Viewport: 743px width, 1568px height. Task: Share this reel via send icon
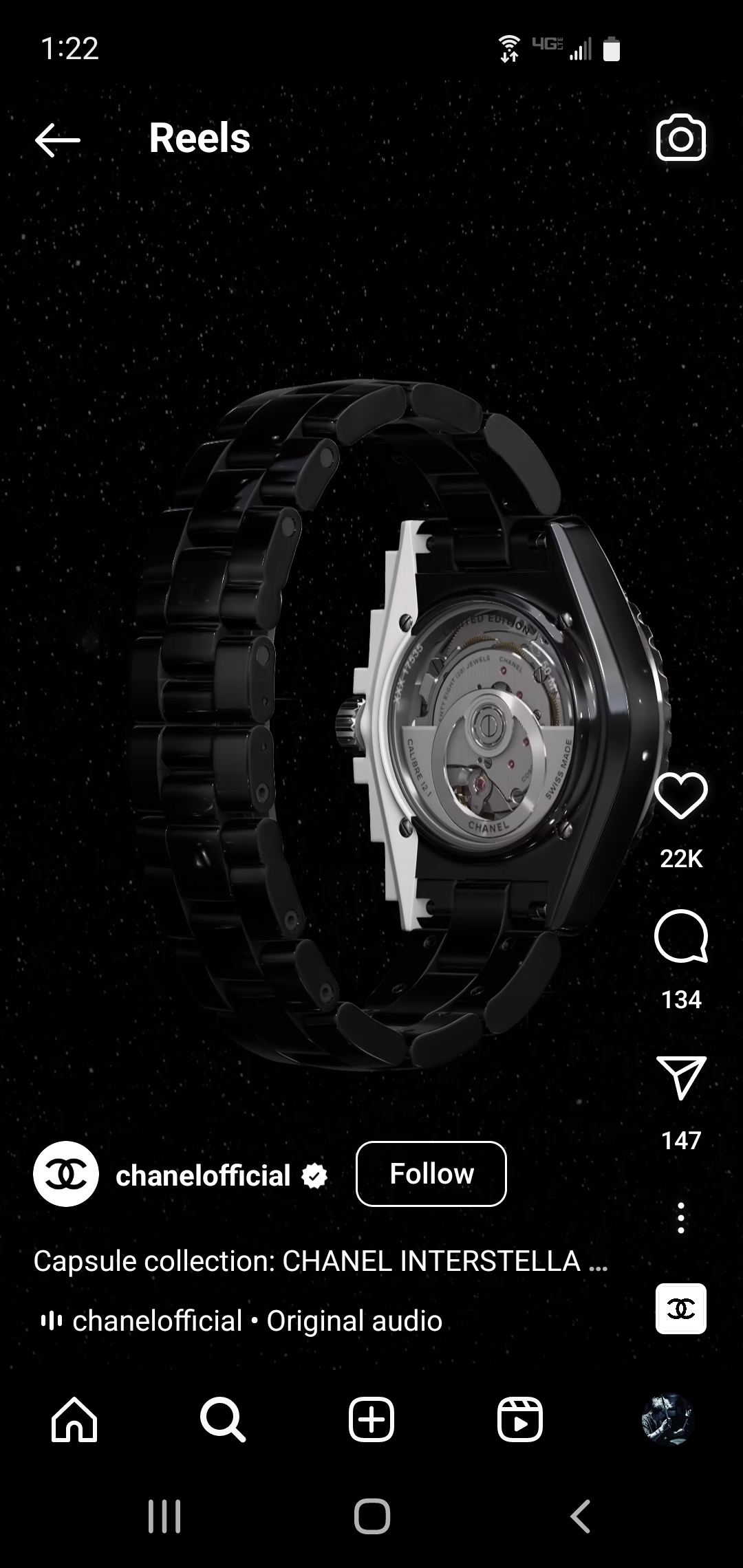point(680,1077)
